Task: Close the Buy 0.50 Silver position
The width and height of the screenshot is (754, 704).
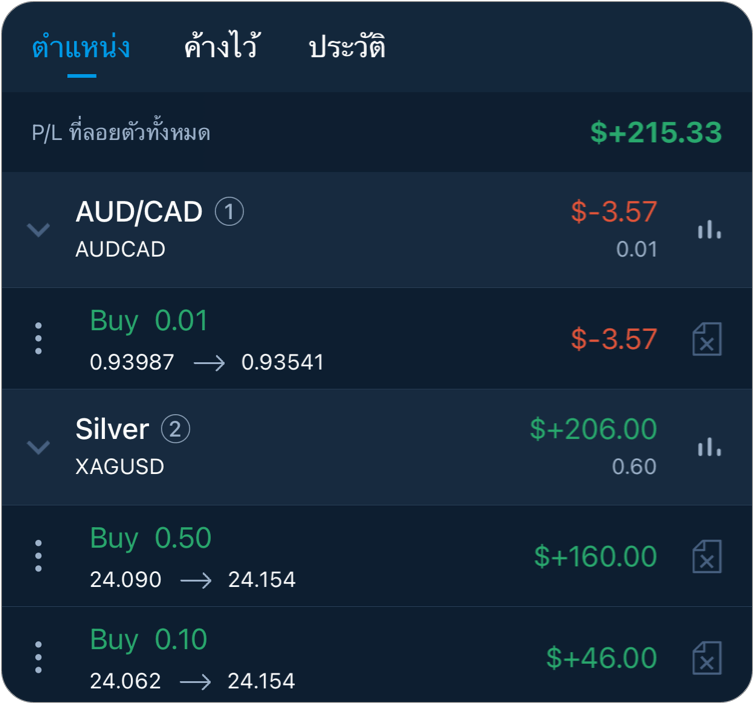Action: 707,556
